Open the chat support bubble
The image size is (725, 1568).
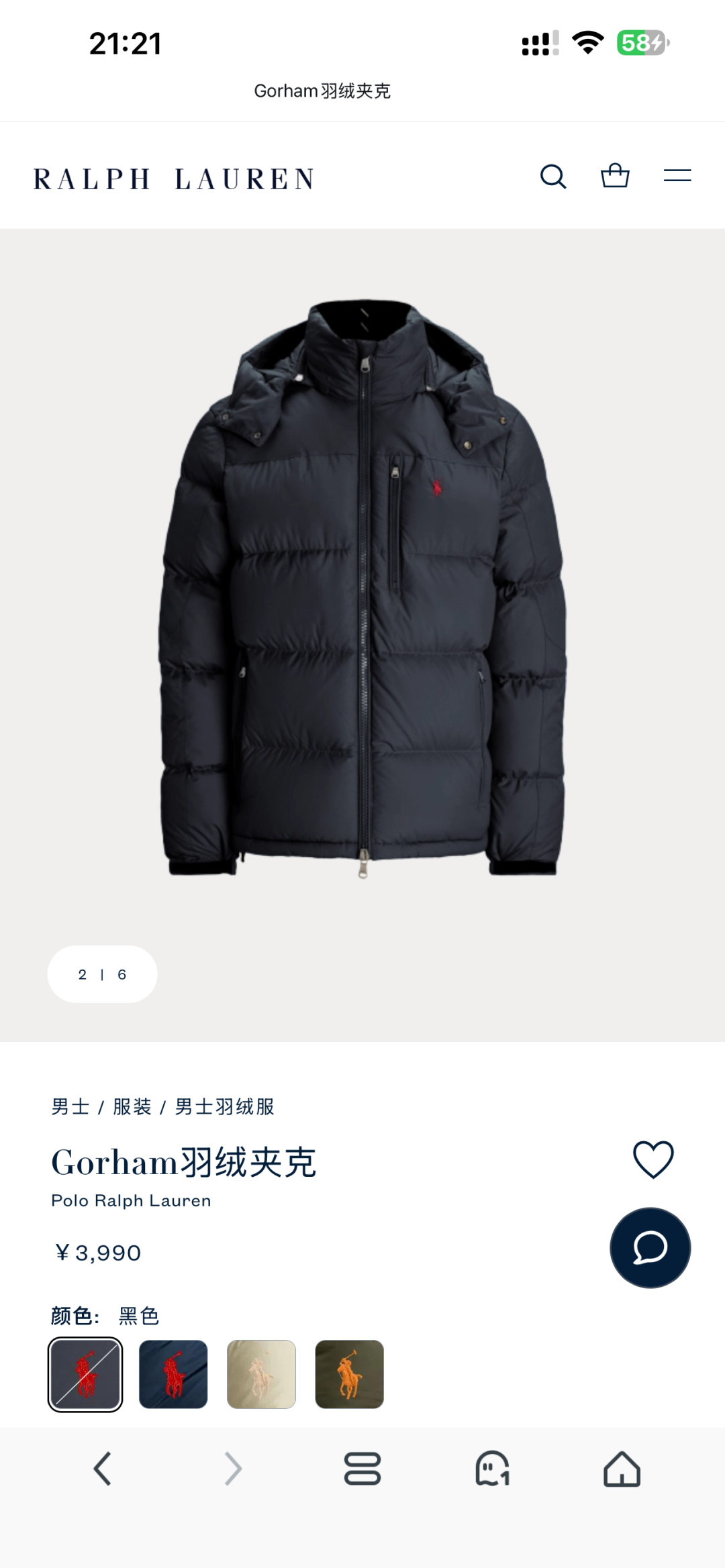650,1248
